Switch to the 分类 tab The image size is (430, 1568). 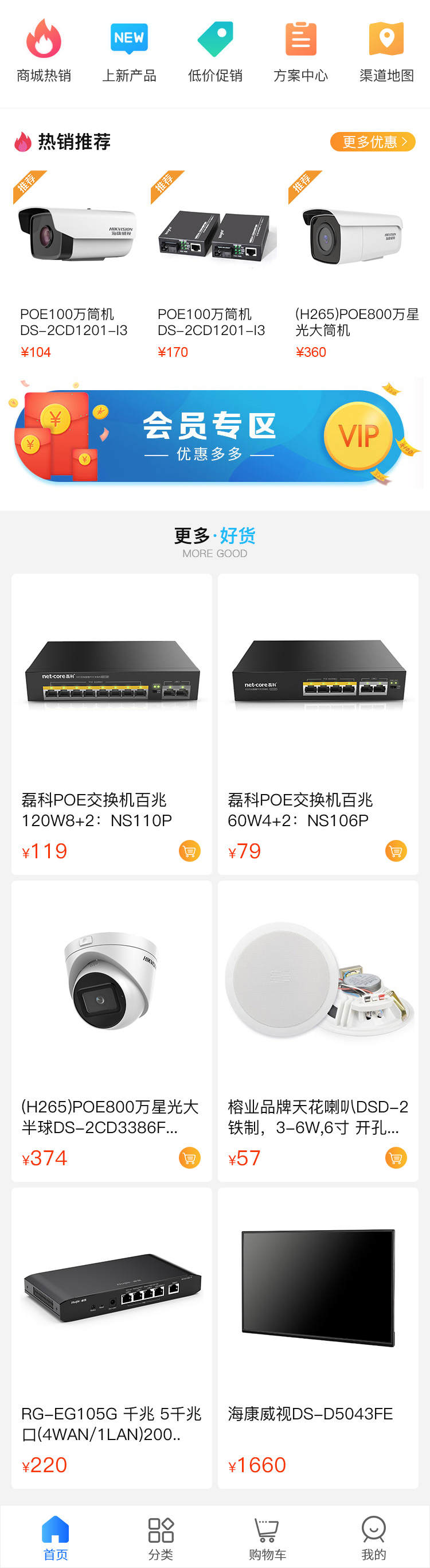pos(161,1538)
